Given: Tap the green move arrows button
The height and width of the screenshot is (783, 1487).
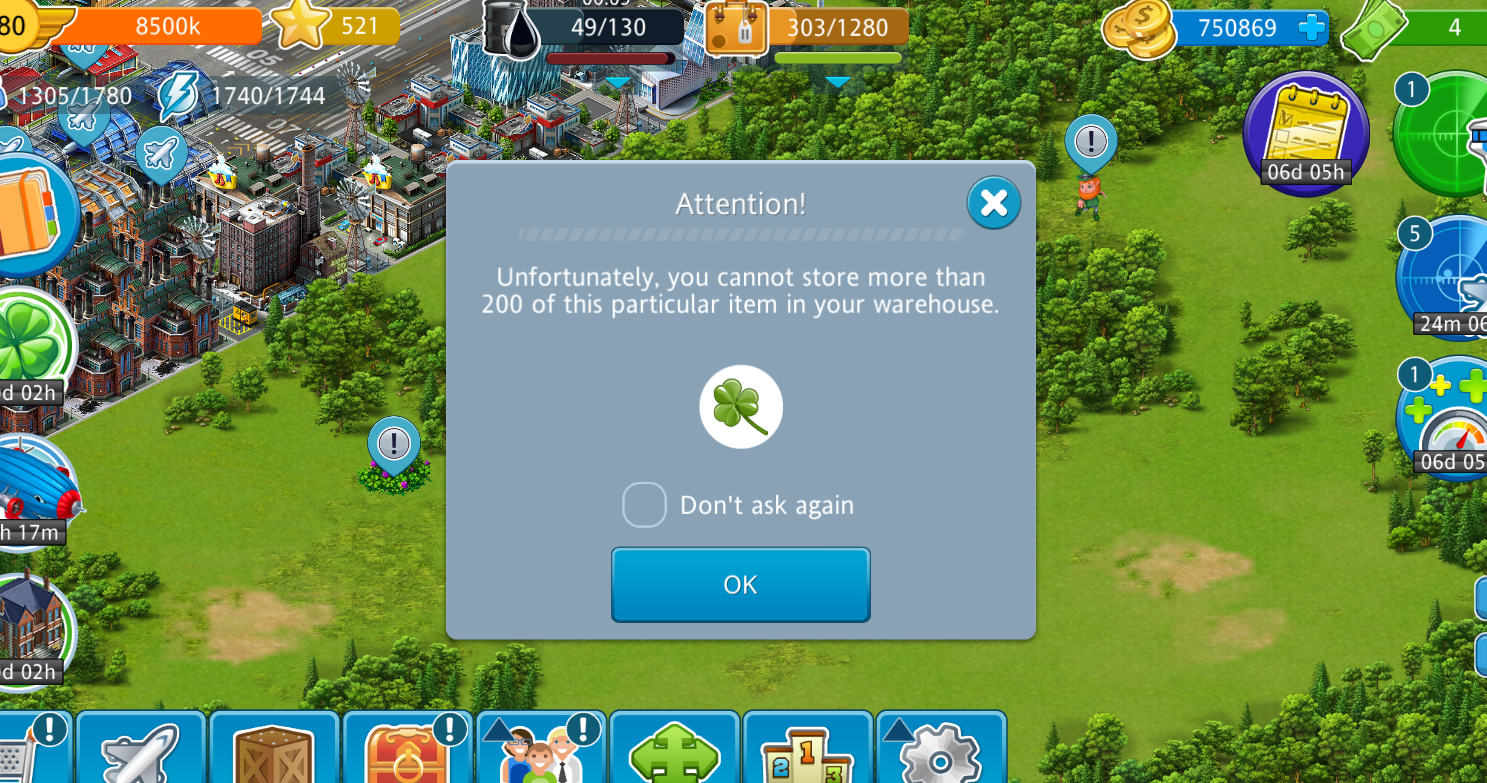Looking at the screenshot, I should tap(674, 752).
